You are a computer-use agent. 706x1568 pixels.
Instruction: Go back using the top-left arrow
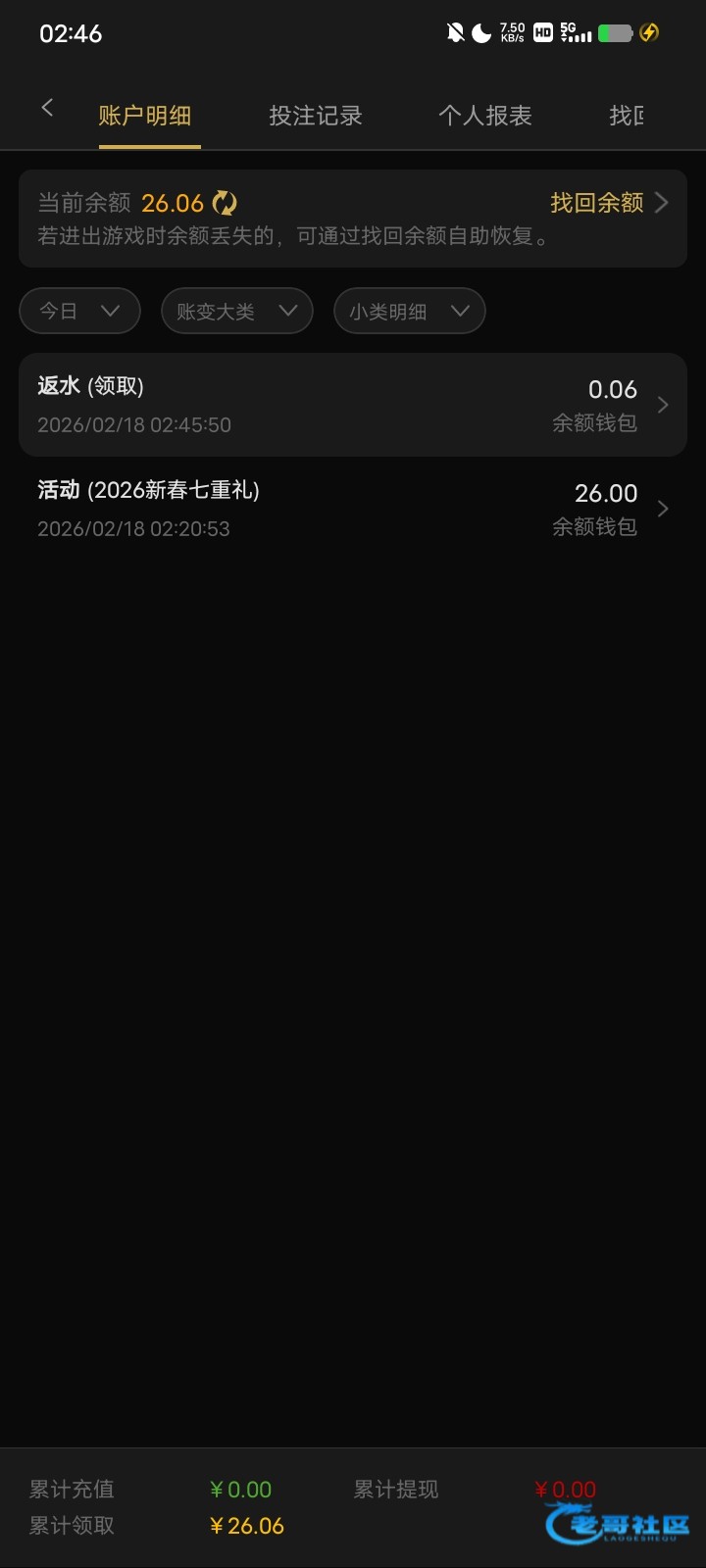coord(47,109)
